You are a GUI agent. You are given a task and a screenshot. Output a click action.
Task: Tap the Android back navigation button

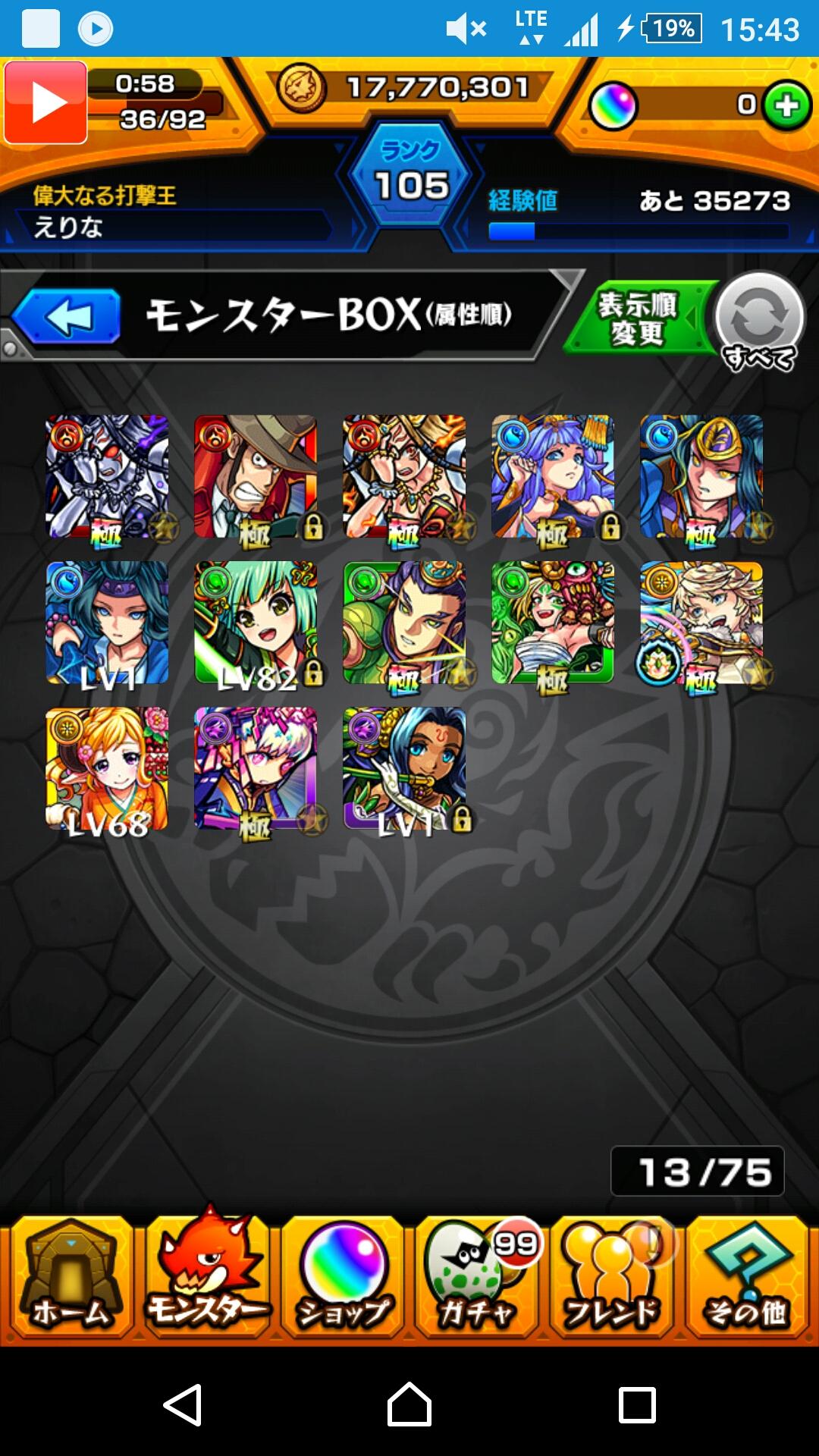(183, 1405)
